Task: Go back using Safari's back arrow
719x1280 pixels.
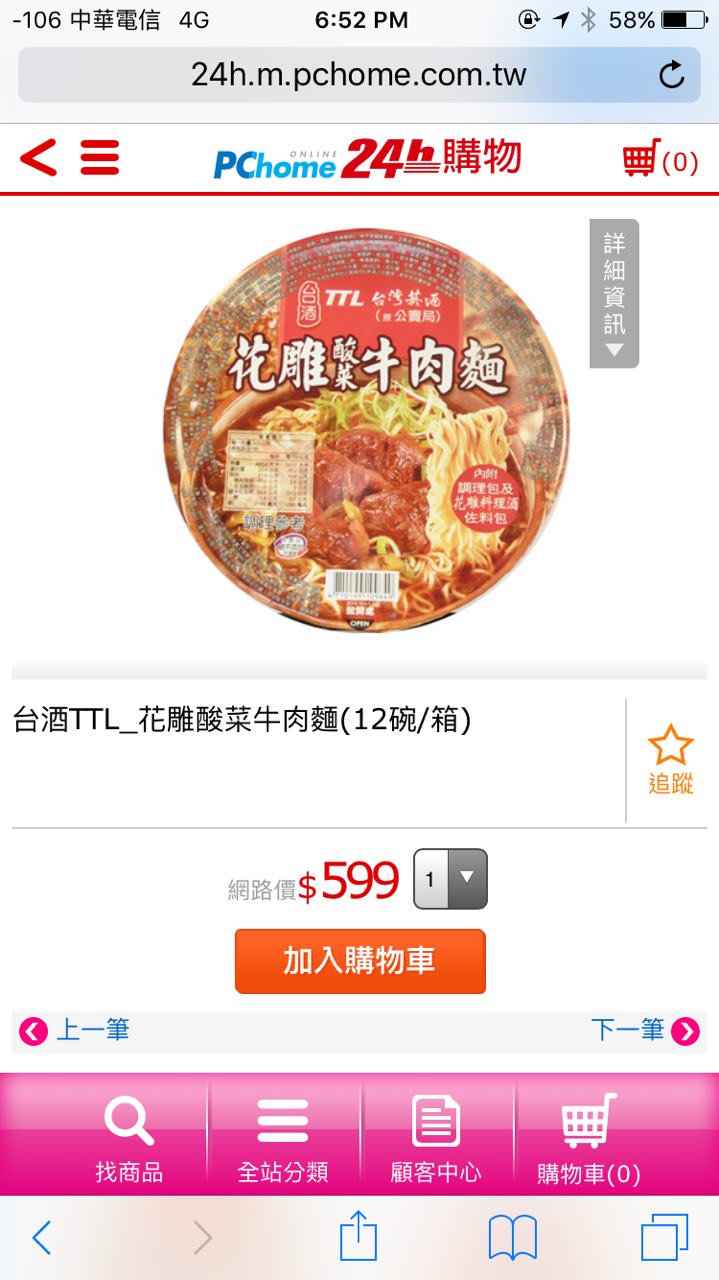Action: pos(41,1238)
